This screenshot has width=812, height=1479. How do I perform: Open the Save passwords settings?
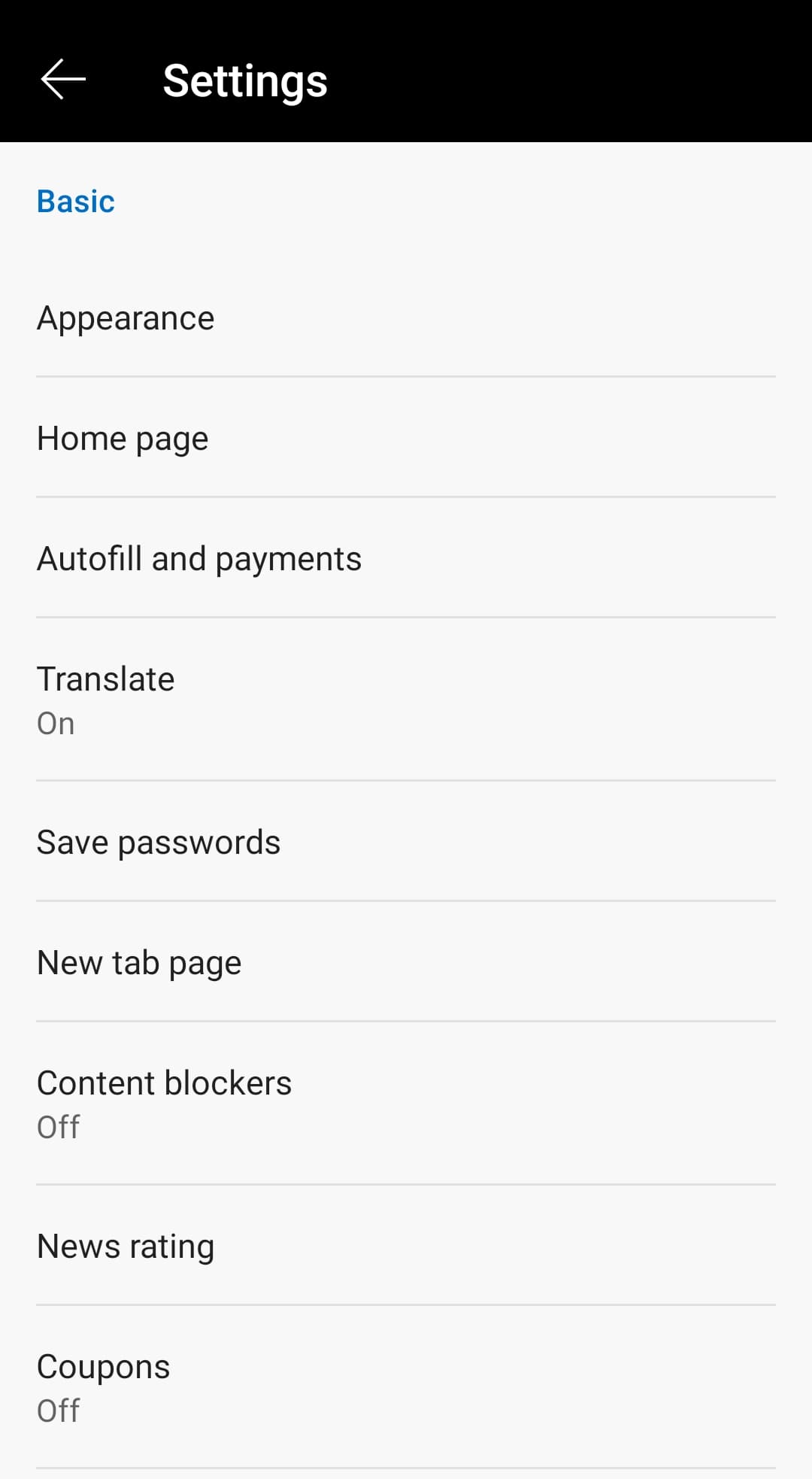click(159, 841)
